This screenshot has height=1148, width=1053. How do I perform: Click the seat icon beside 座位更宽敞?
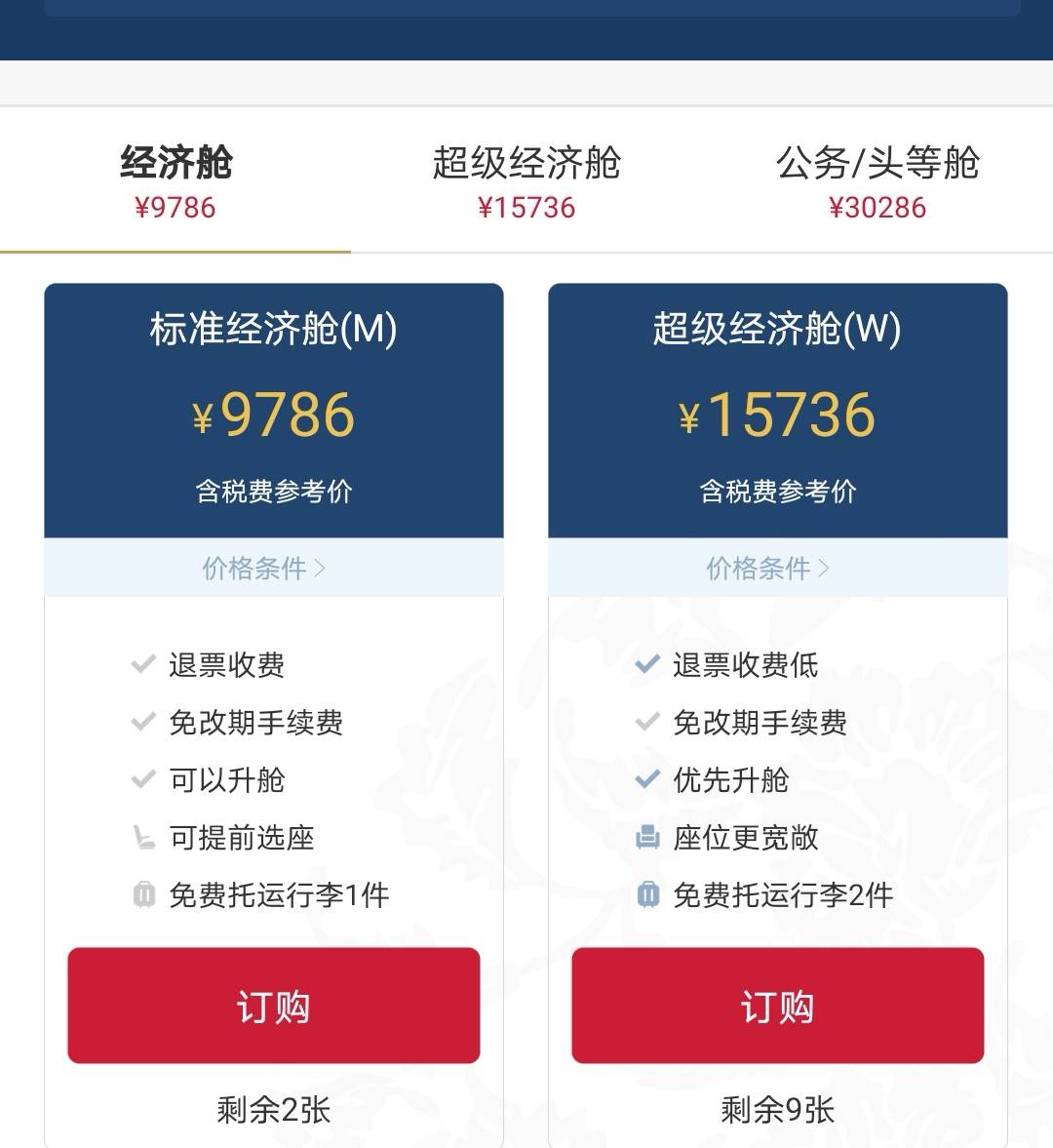pyautogui.click(x=646, y=837)
